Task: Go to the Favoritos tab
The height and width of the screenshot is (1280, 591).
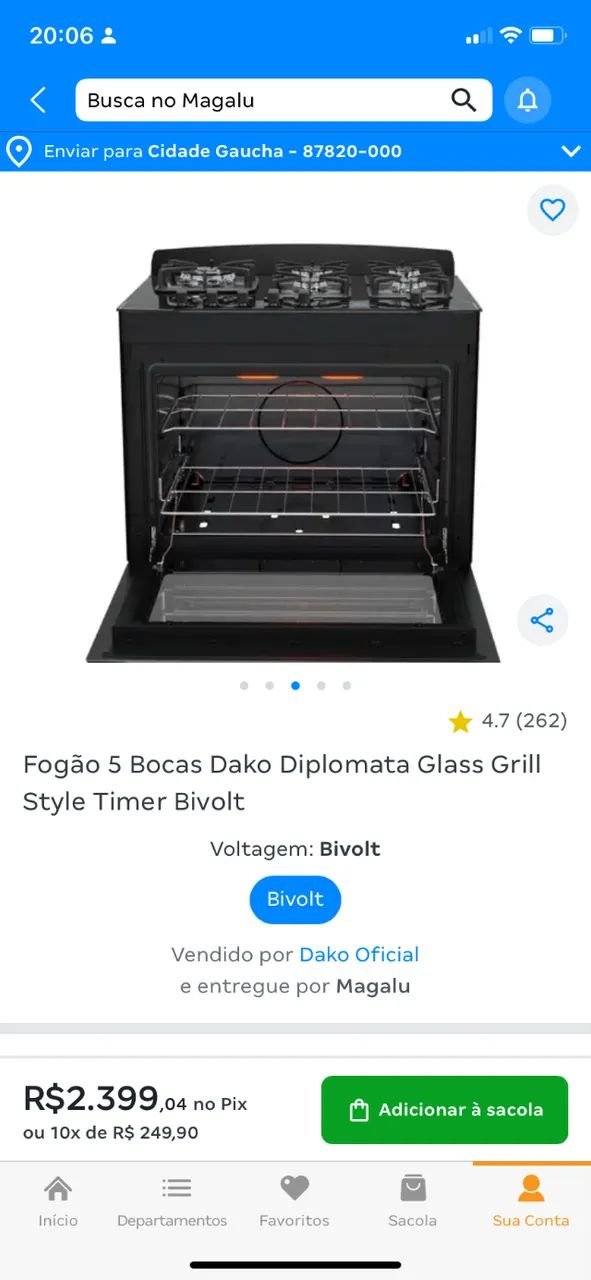Action: [x=294, y=1201]
